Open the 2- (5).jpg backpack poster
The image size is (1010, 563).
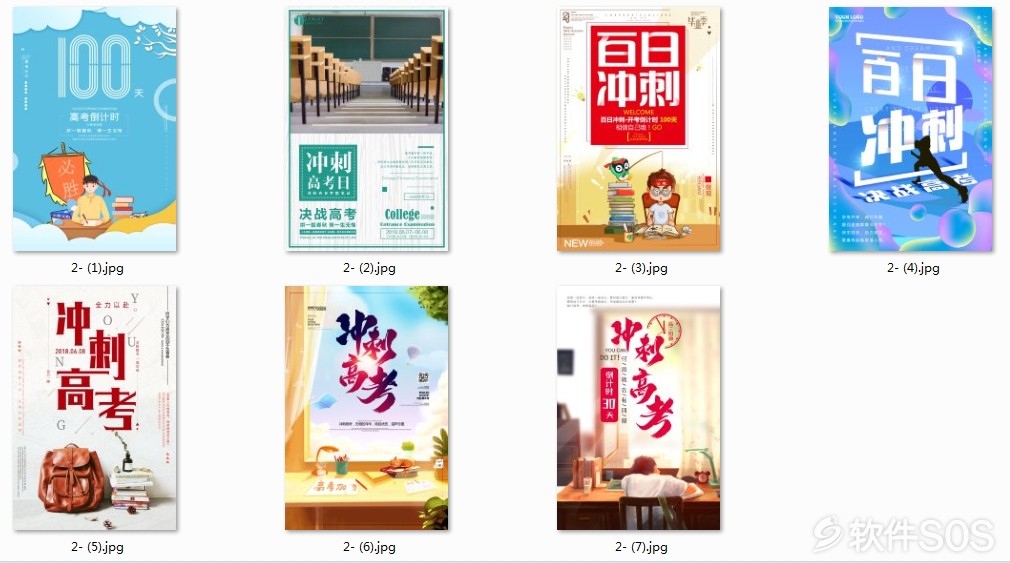click(94, 407)
